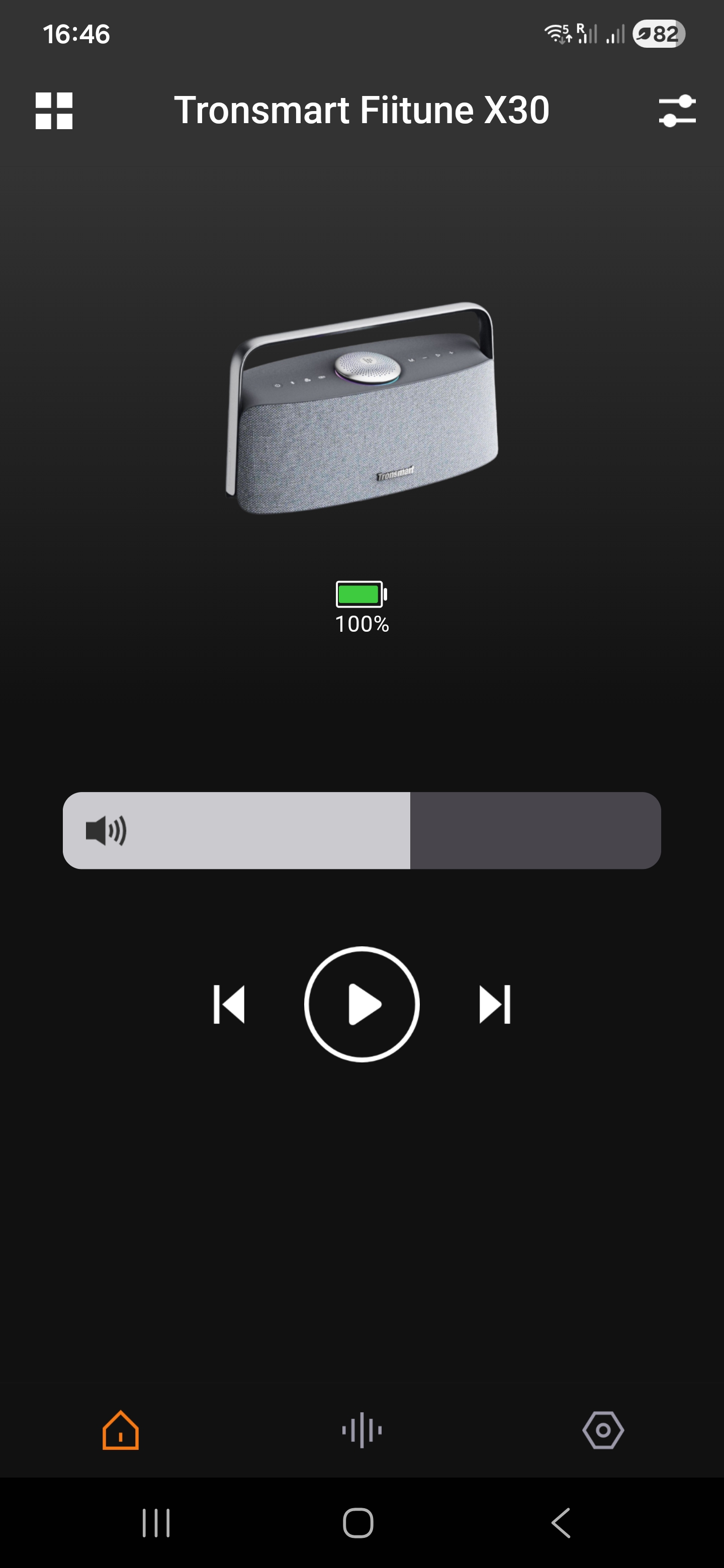Skip to the next track
Viewport: 724px width, 1568px height.
click(x=494, y=1004)
